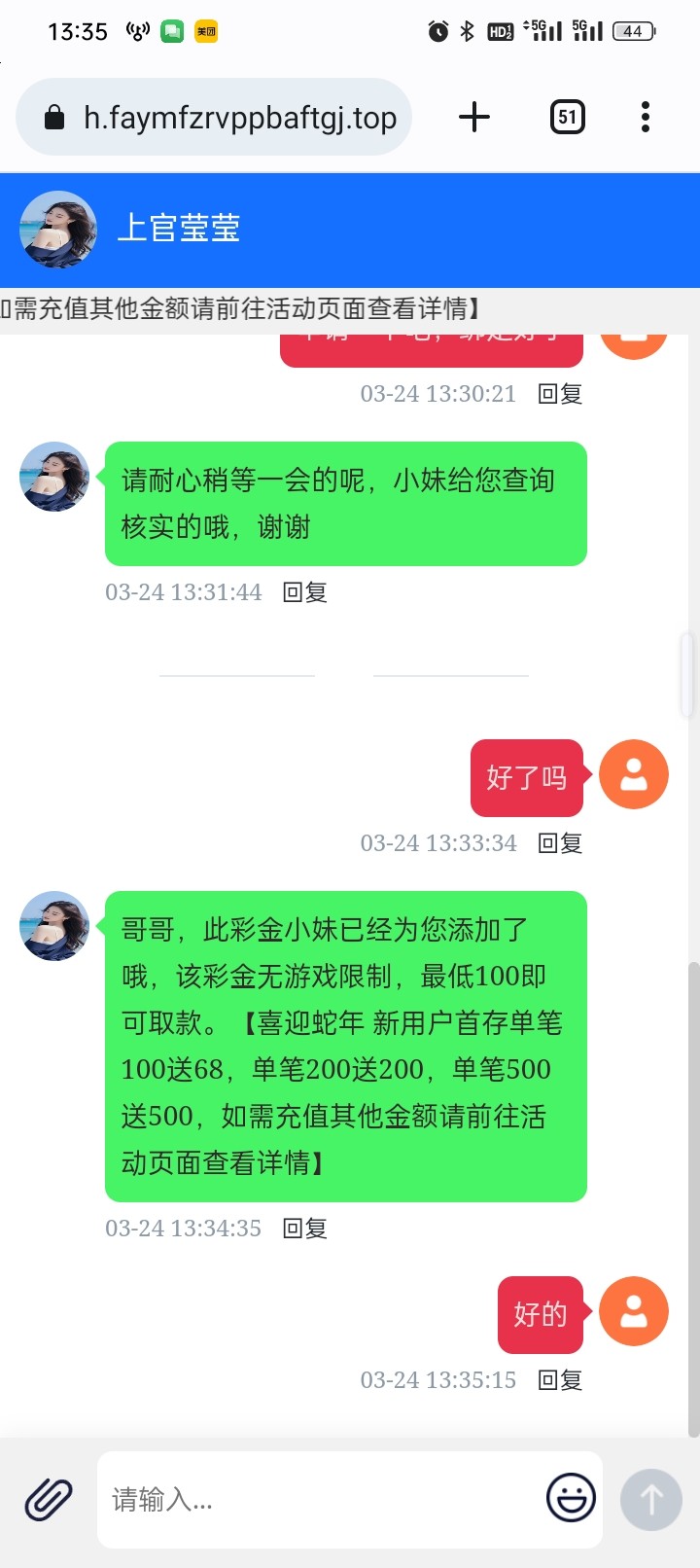The image size is (700, 1568).
Task: Open the emoji picker
Action: (x=571, y=1498)
